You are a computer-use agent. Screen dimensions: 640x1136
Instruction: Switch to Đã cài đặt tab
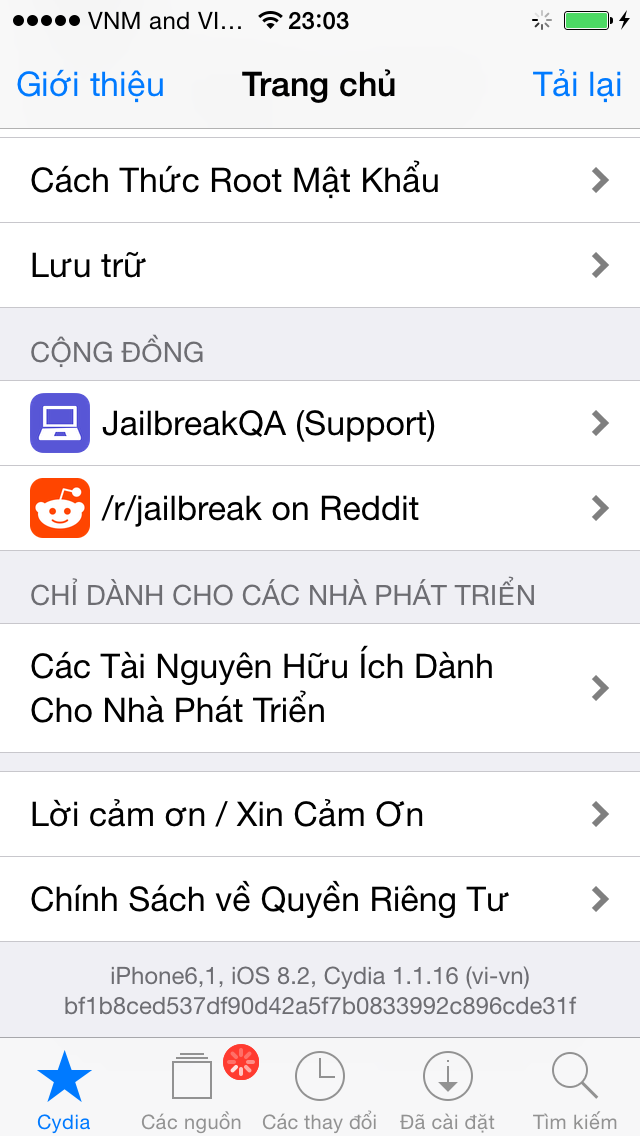447,1088
